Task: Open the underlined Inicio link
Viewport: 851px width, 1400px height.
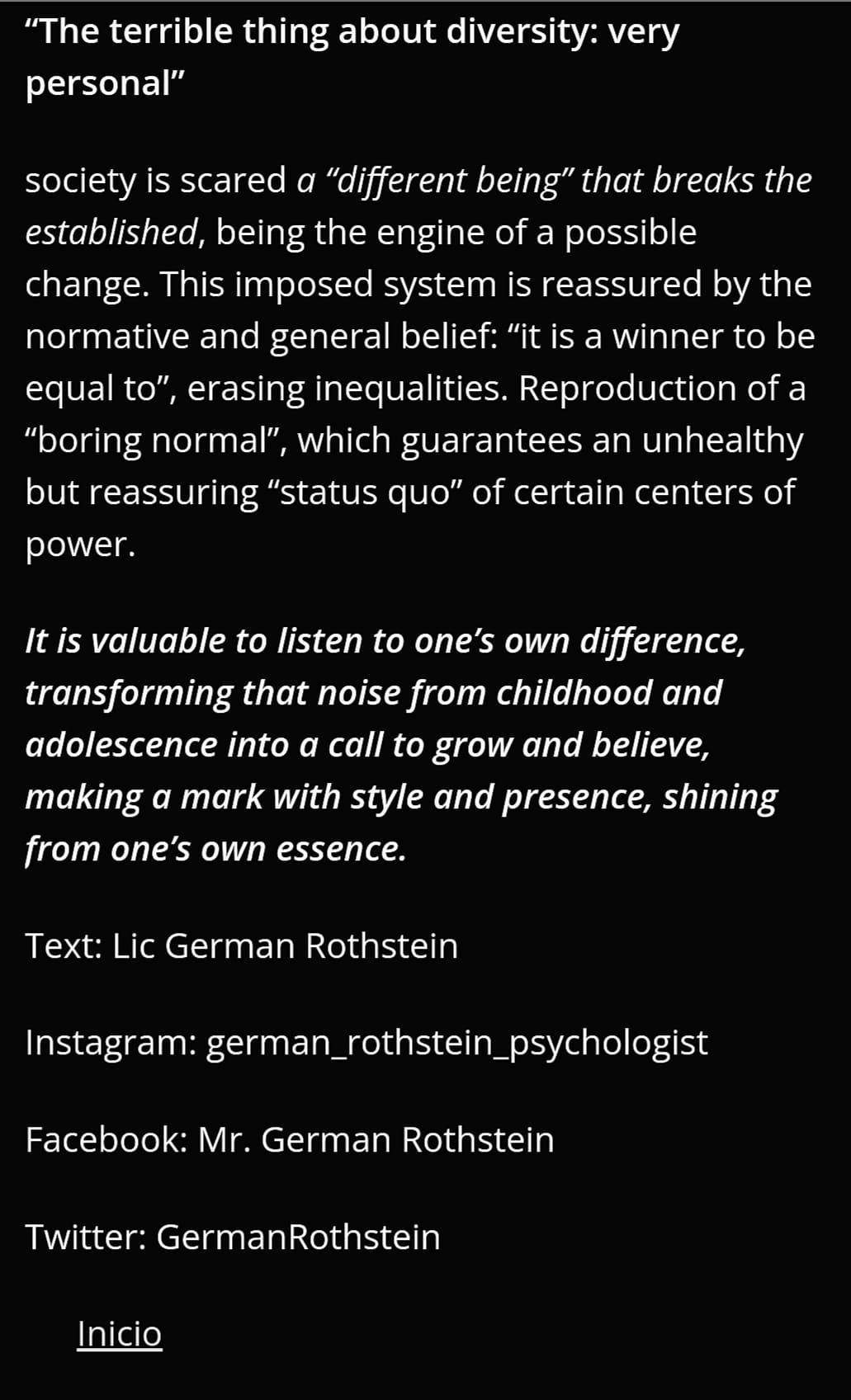Action: (120, 1333)
